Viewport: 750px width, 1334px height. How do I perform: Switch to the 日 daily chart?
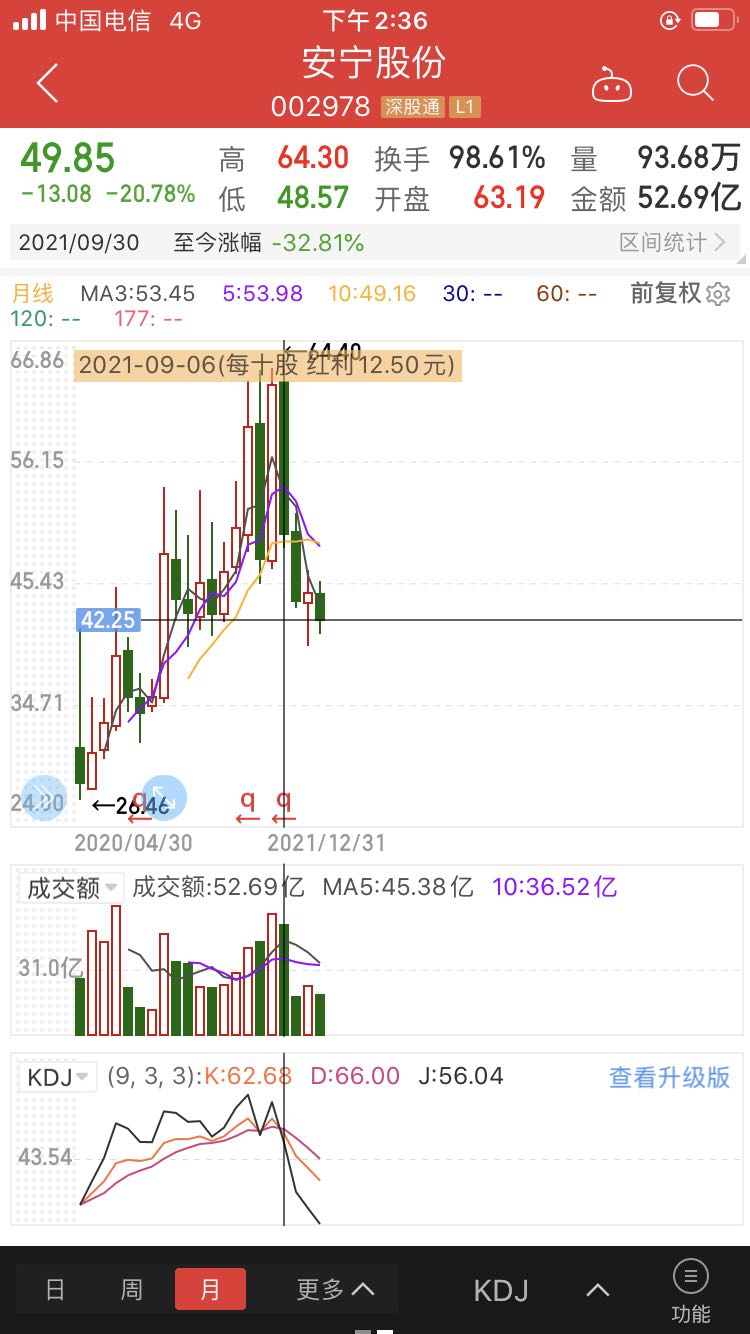tap(55, 1289)
